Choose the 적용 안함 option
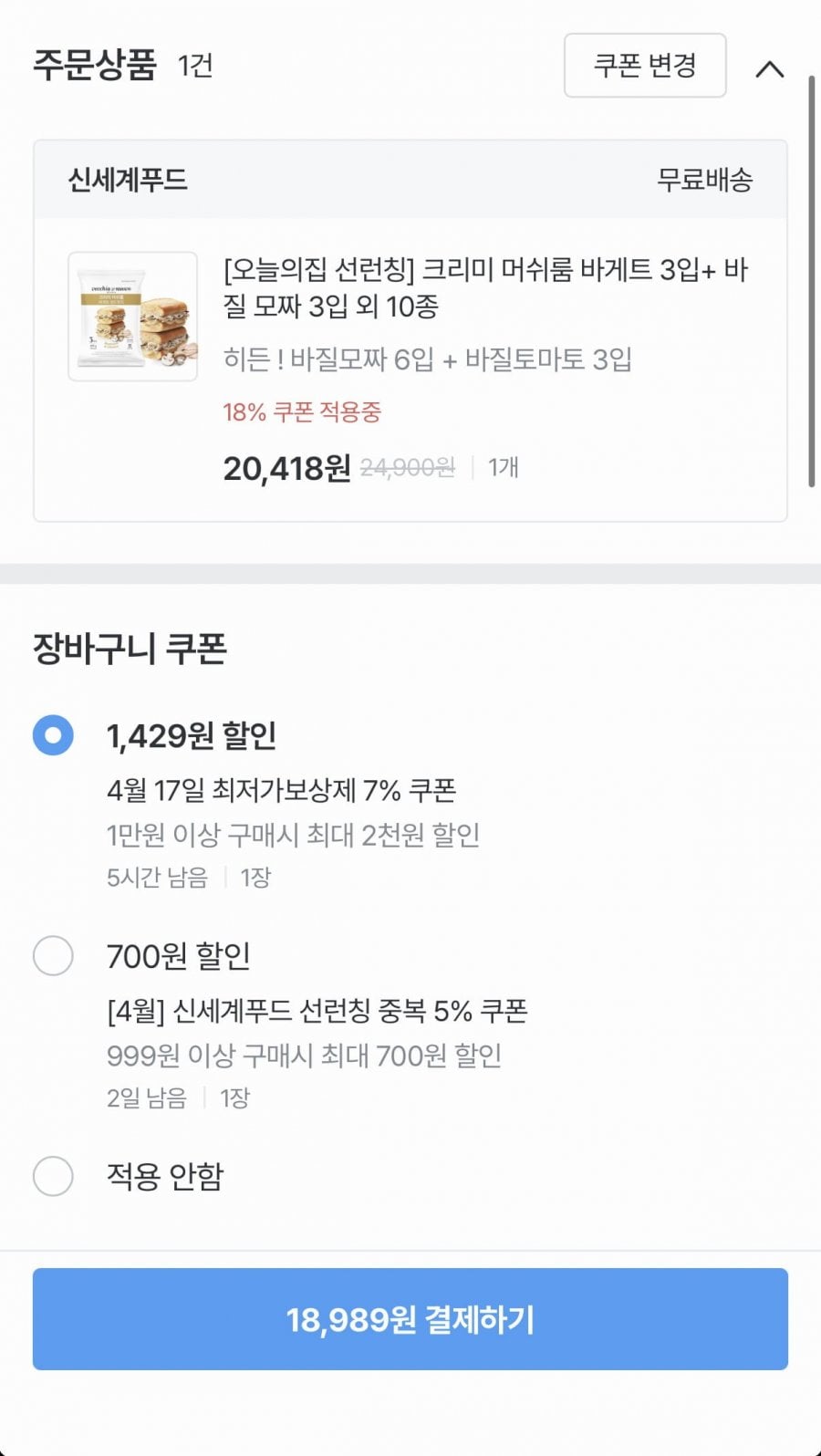Viewport: 821px width, 1456px height. (53, 1177)
